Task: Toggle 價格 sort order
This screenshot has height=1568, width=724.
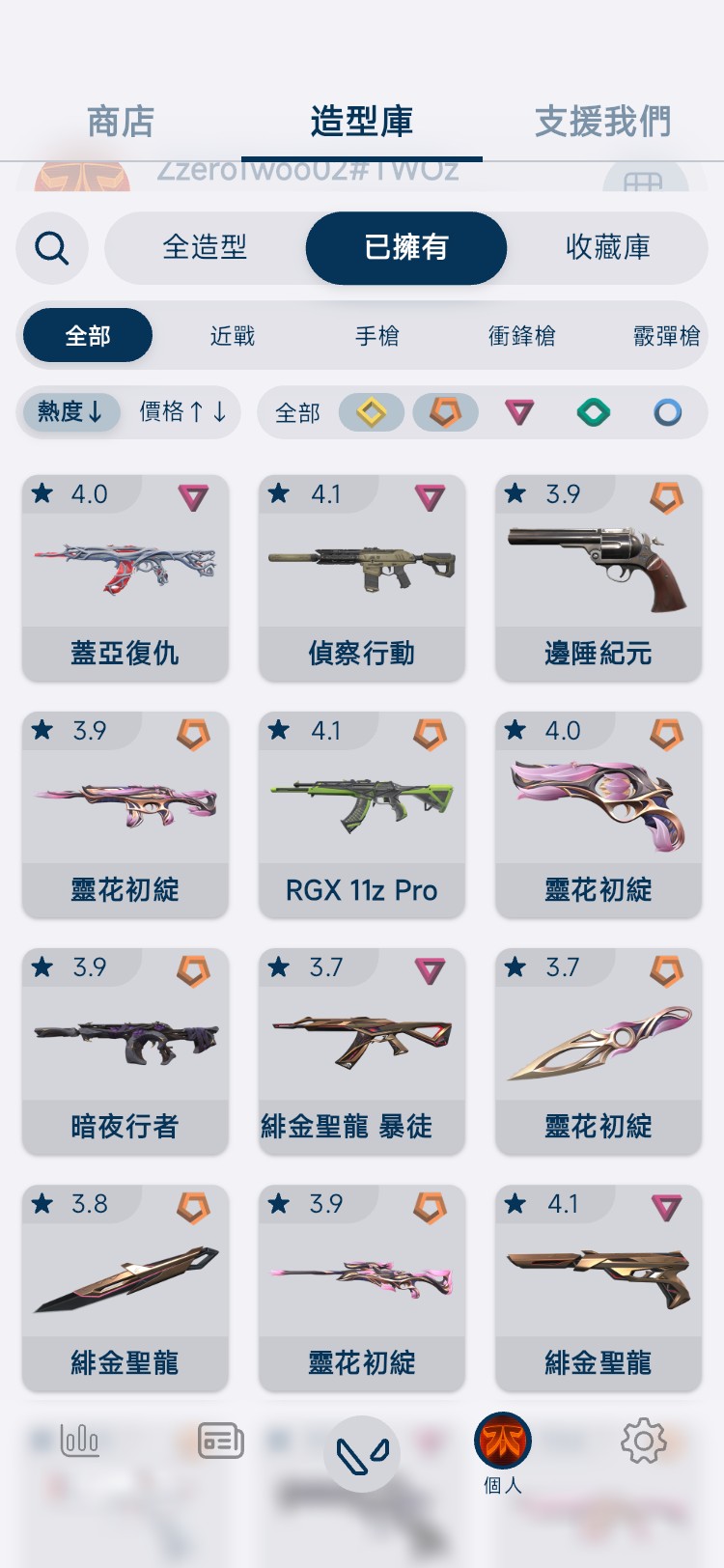Action: (x=181, y=412)
